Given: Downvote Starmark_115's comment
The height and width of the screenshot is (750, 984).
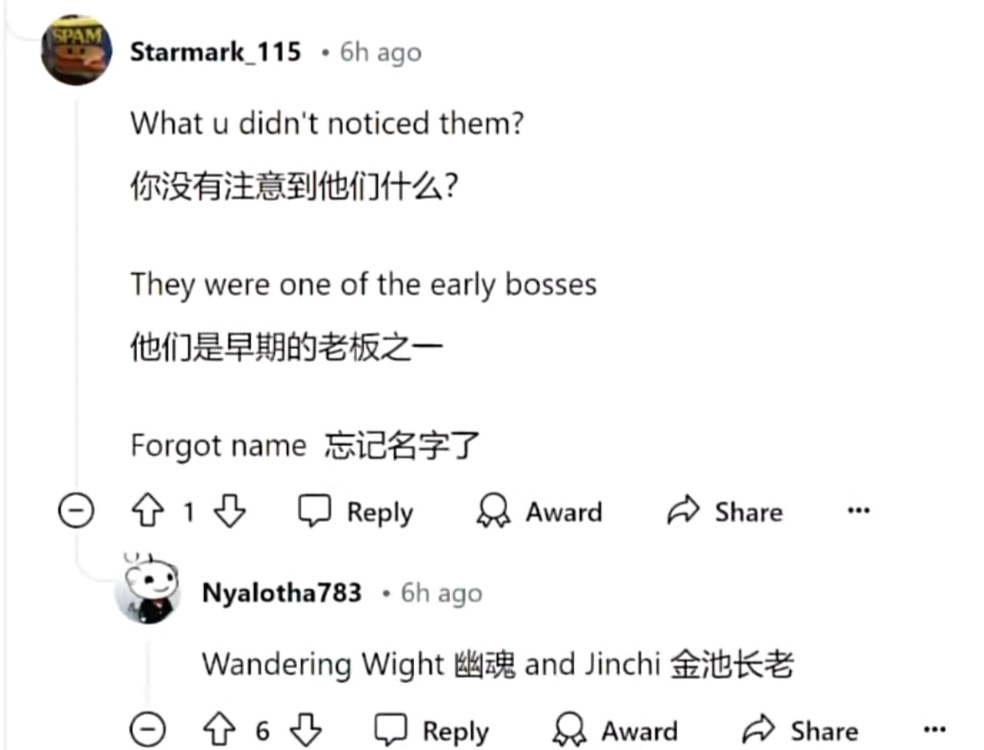Looking at the screenshot, I should 230,512.
